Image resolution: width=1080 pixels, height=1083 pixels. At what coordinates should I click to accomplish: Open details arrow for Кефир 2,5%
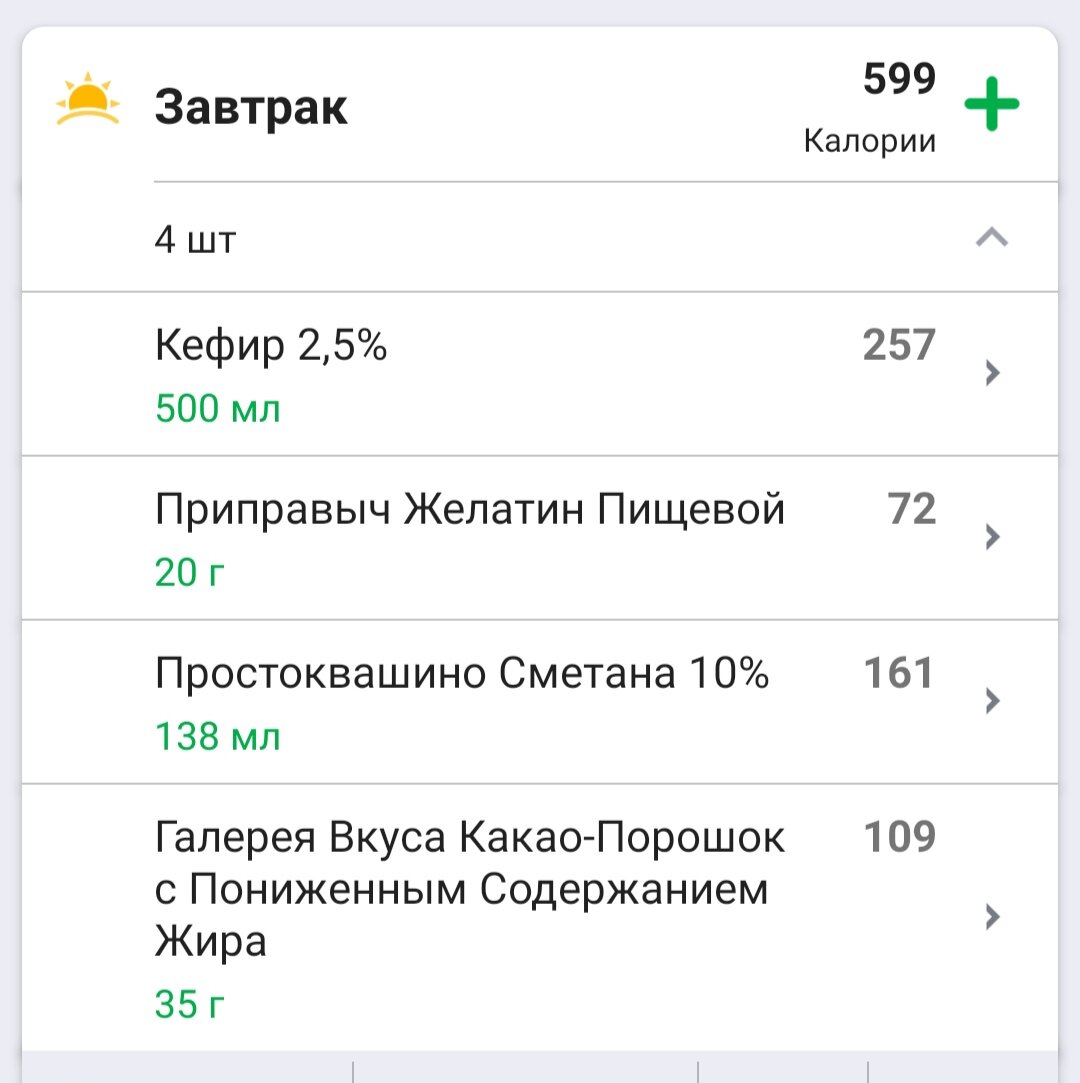[990, 373]
